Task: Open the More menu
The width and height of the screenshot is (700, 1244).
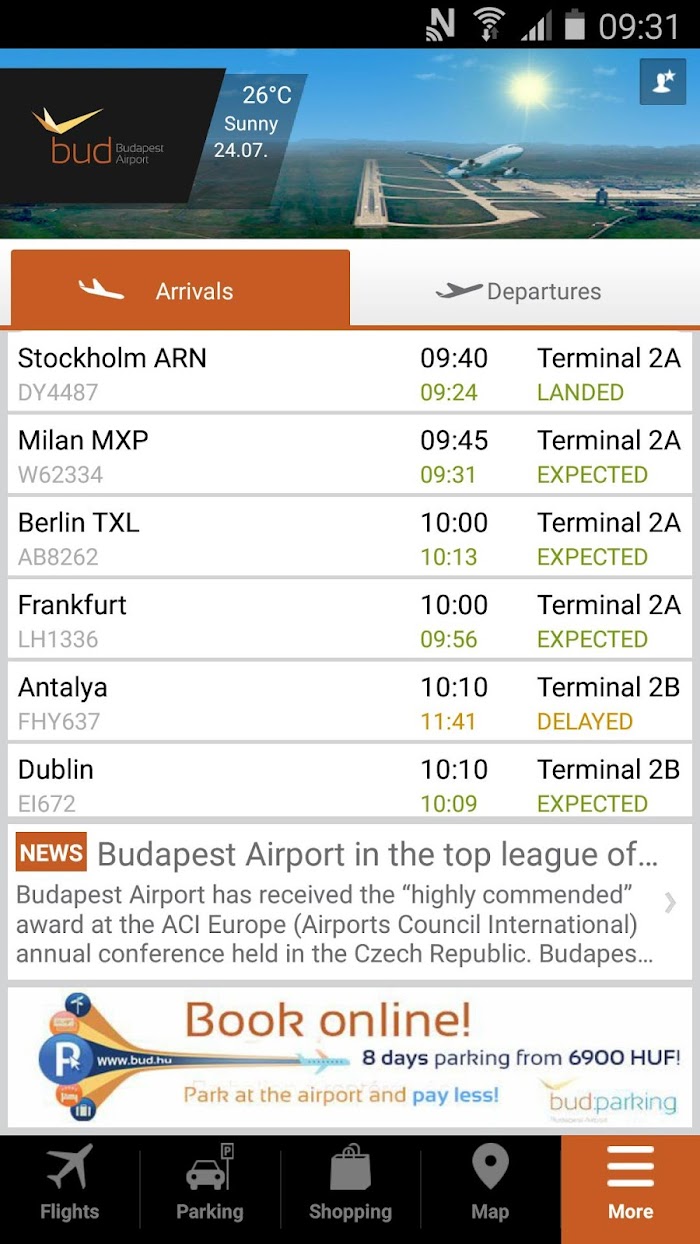Action: point(630,1189)
